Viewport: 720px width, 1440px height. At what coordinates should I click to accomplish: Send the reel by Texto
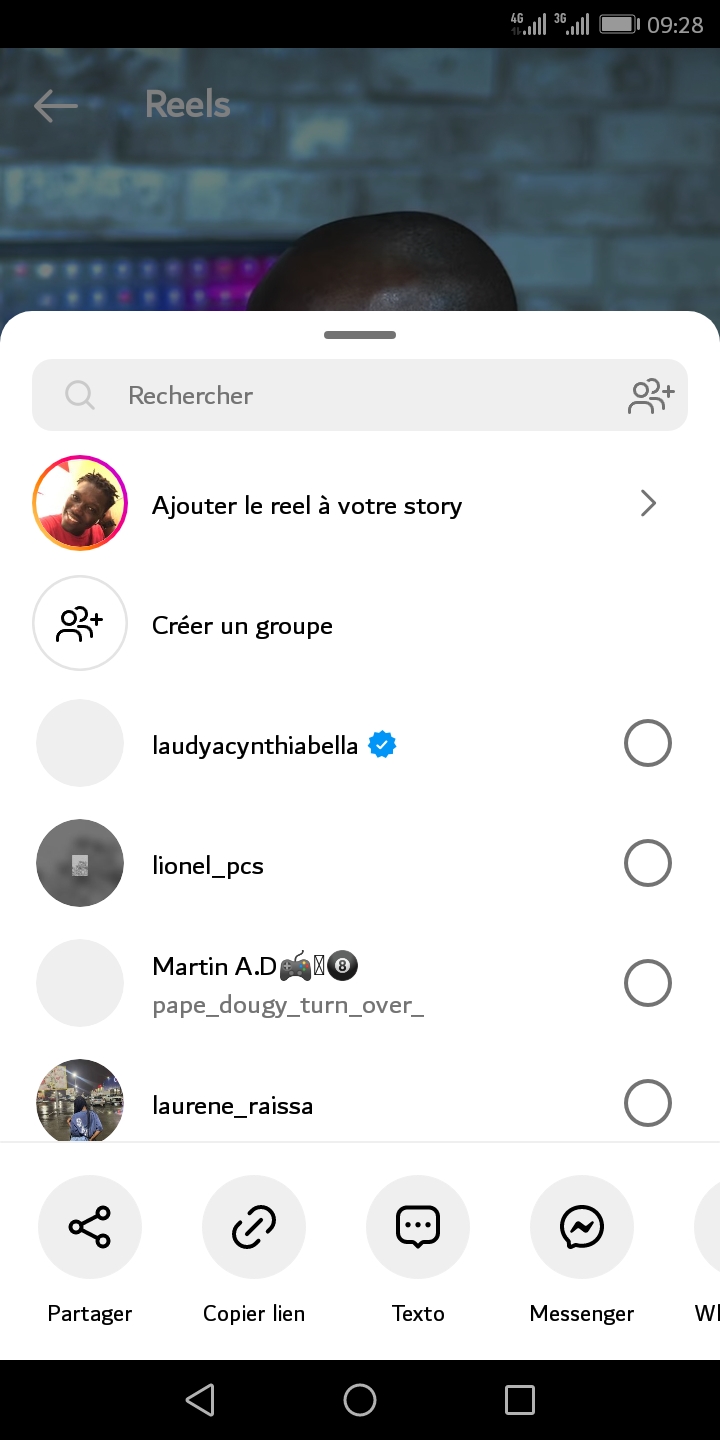(x=418, y=1228)
